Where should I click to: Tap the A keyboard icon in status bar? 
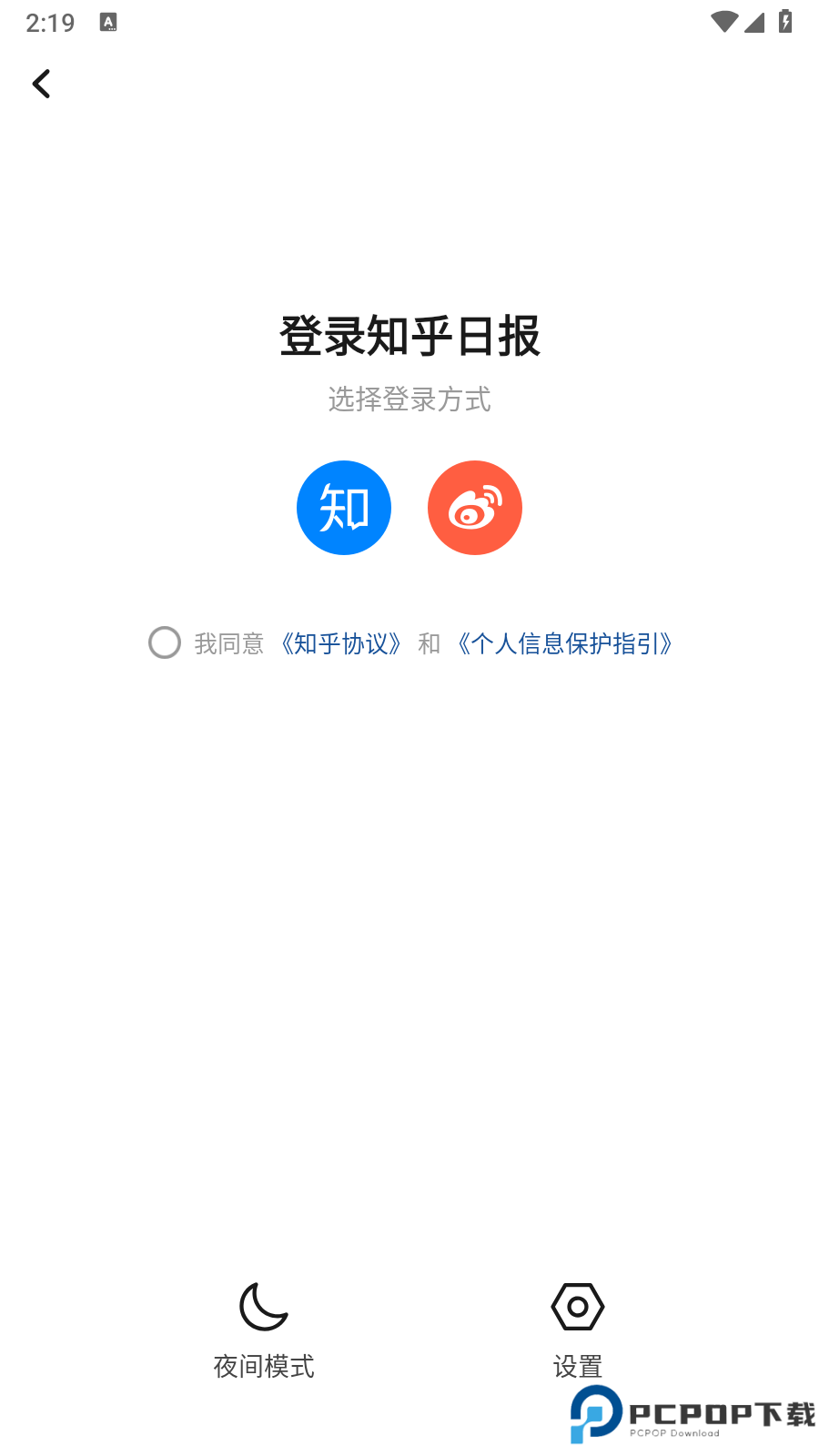coord(109,23)
